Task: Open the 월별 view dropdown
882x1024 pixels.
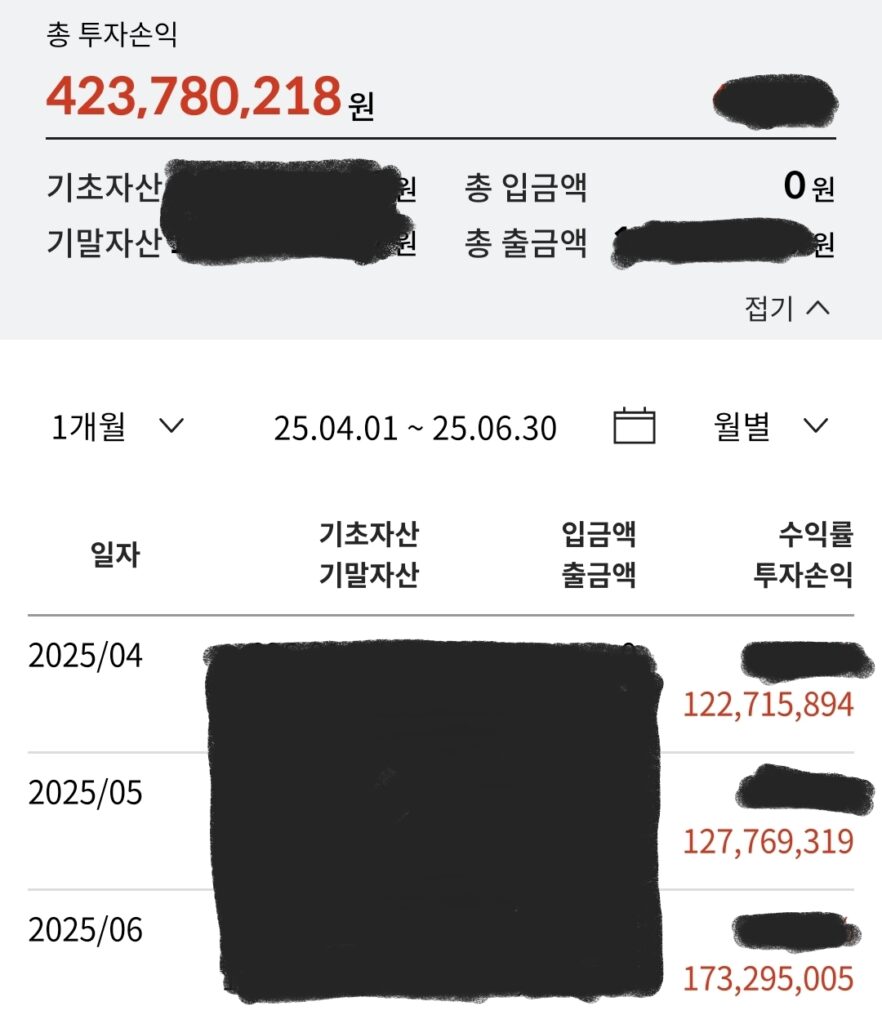Action: pyautogui.click(x=771, y=427)
